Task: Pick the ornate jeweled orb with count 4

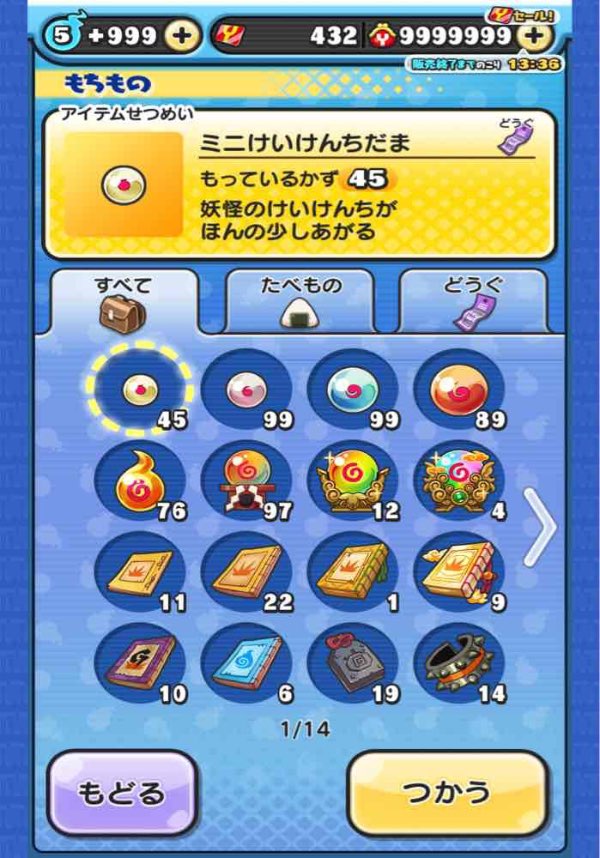Action: (458, 481)
